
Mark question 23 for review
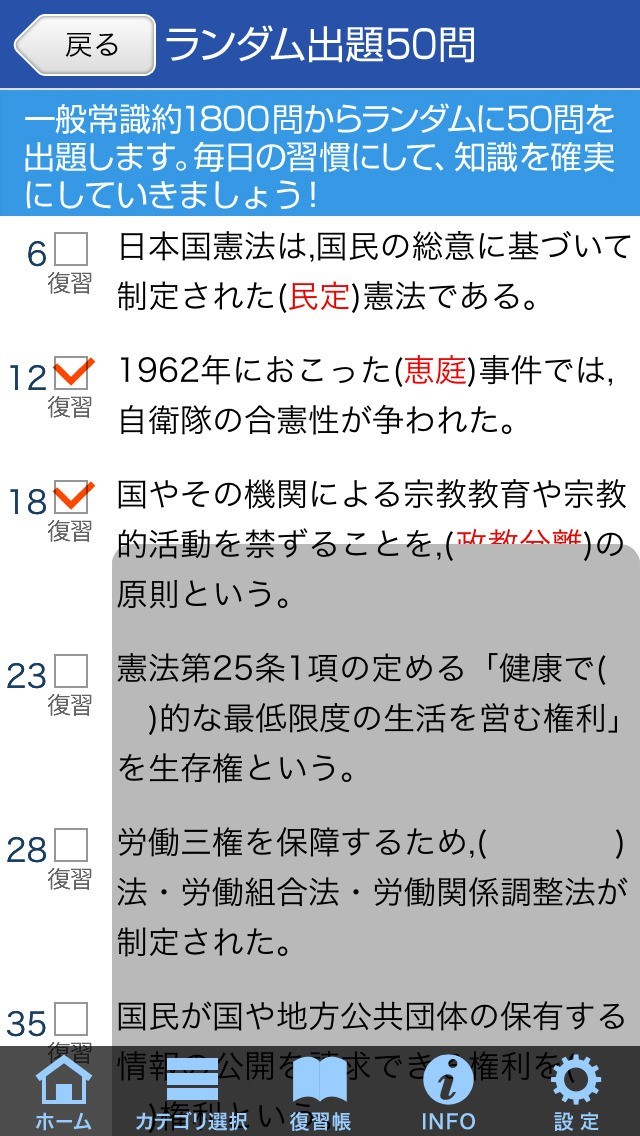pos(71,672)
